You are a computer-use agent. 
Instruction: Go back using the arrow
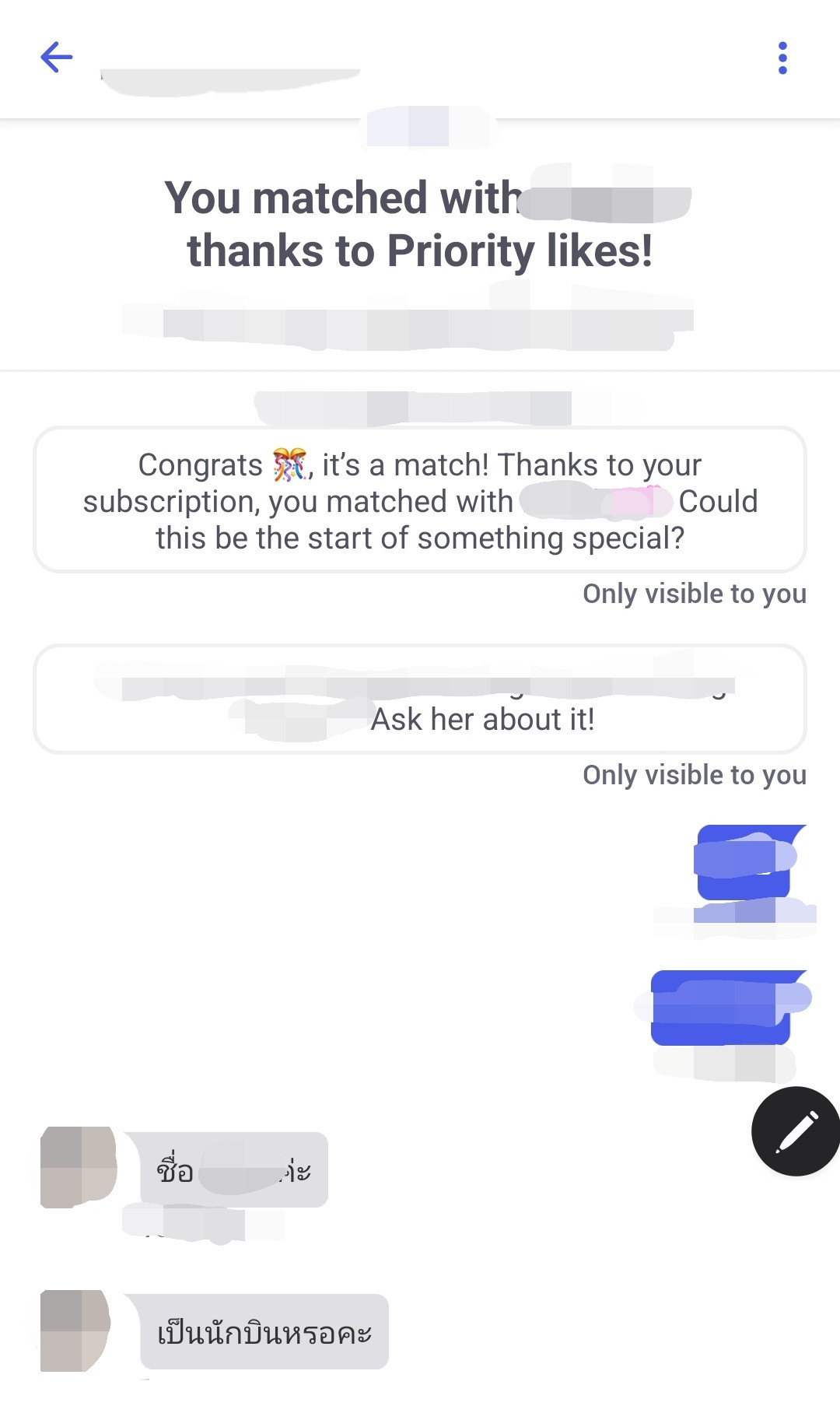[56, 58]
